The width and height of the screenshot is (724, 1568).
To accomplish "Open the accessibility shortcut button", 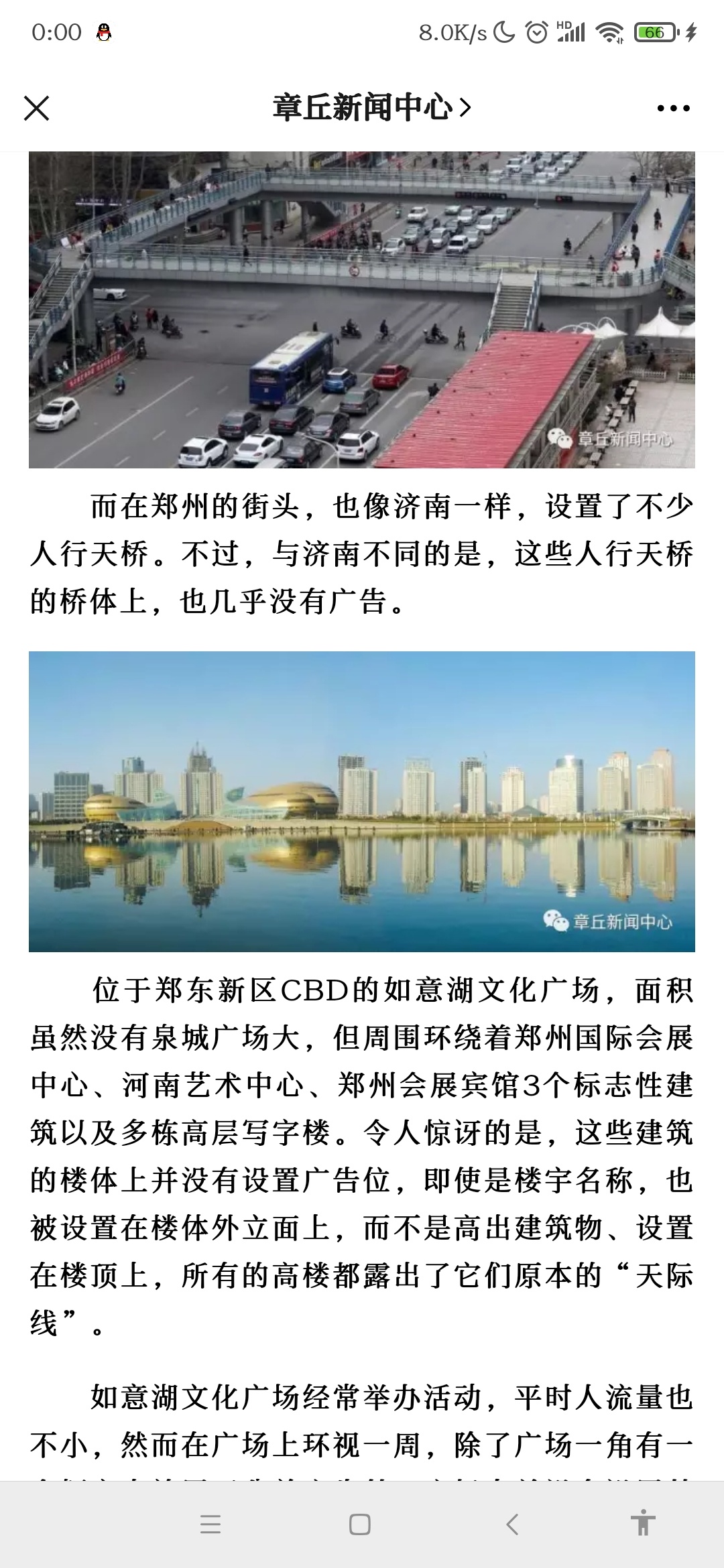I will (x=643, y=1523).
